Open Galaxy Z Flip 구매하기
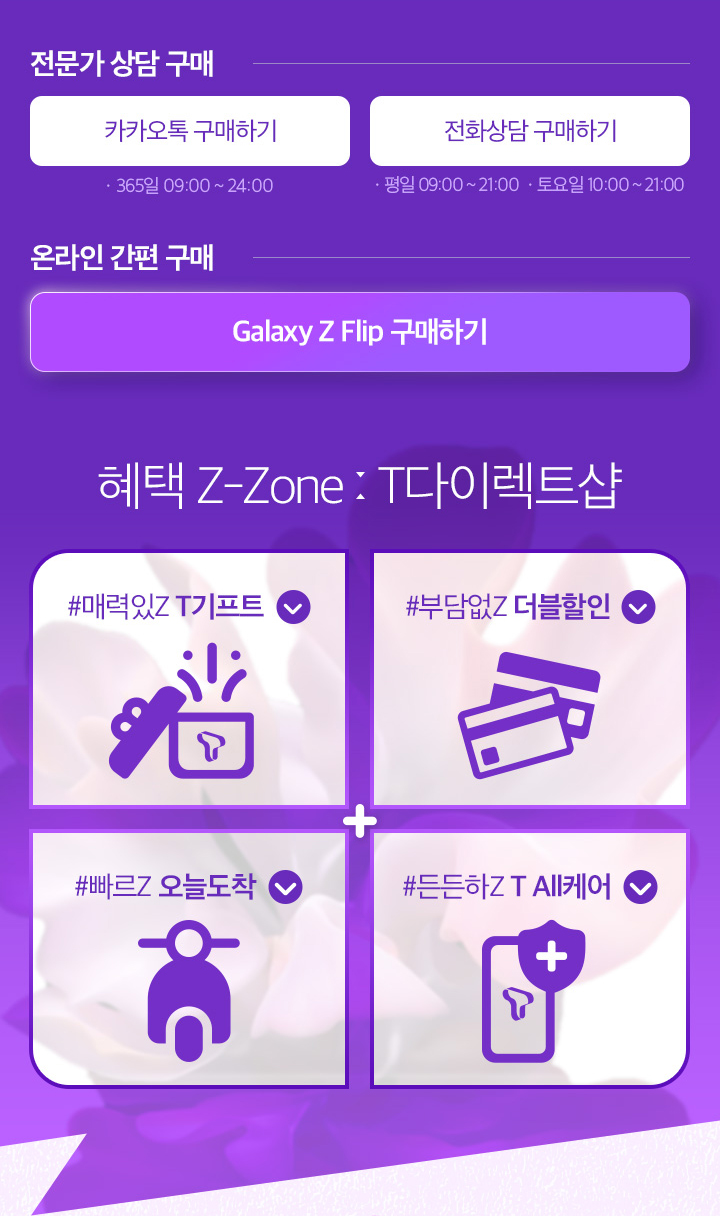 tap(360, 332)
